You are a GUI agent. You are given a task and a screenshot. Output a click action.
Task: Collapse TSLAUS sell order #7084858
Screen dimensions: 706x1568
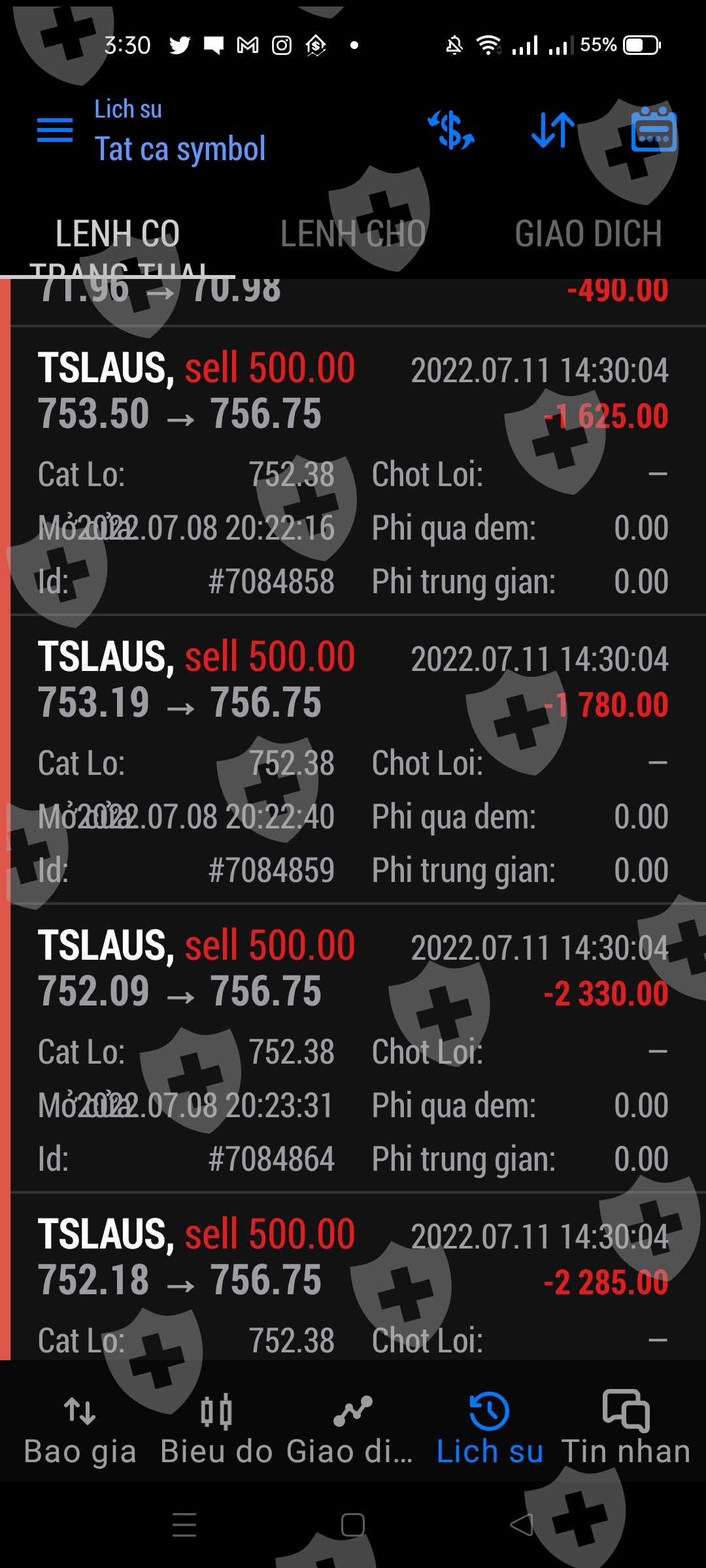tap(353, 470)
